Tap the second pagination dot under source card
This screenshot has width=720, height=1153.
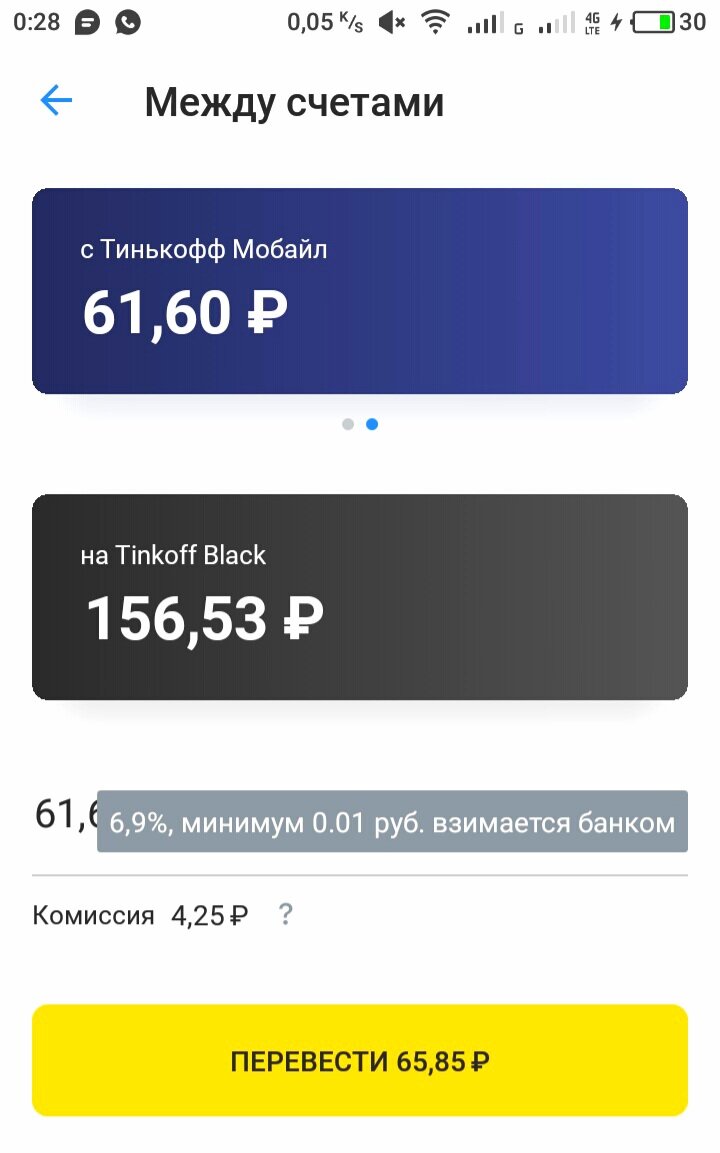pos(372,423)
